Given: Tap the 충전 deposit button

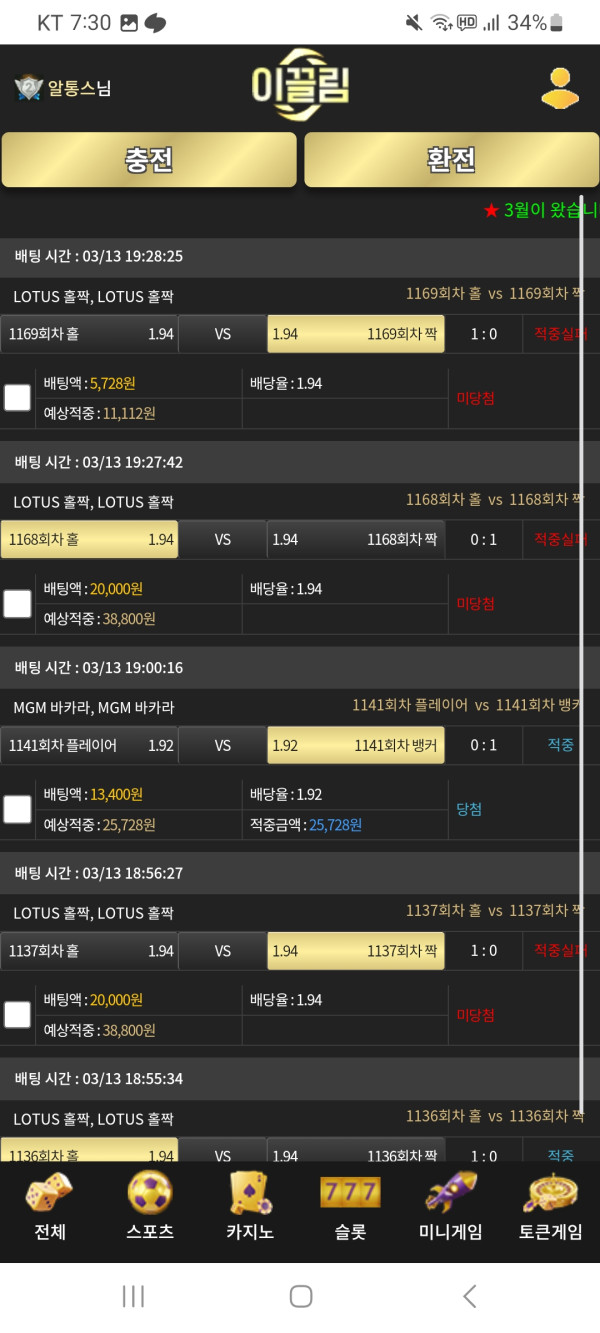Looking at the screenshot, I should pyautogui.click(x=149, y=160).
